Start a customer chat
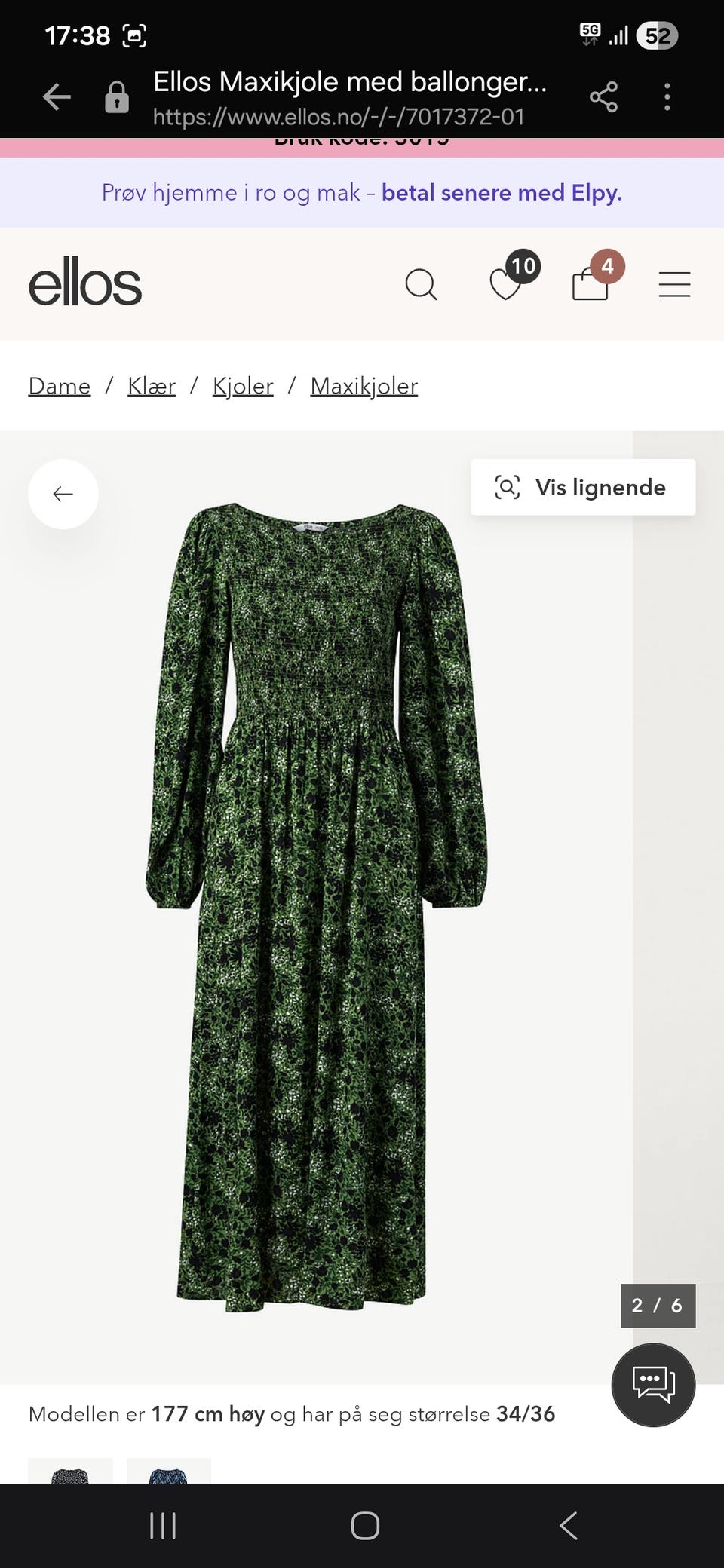The width and height of the screenshot is (724, 1568). [653, 1384]
